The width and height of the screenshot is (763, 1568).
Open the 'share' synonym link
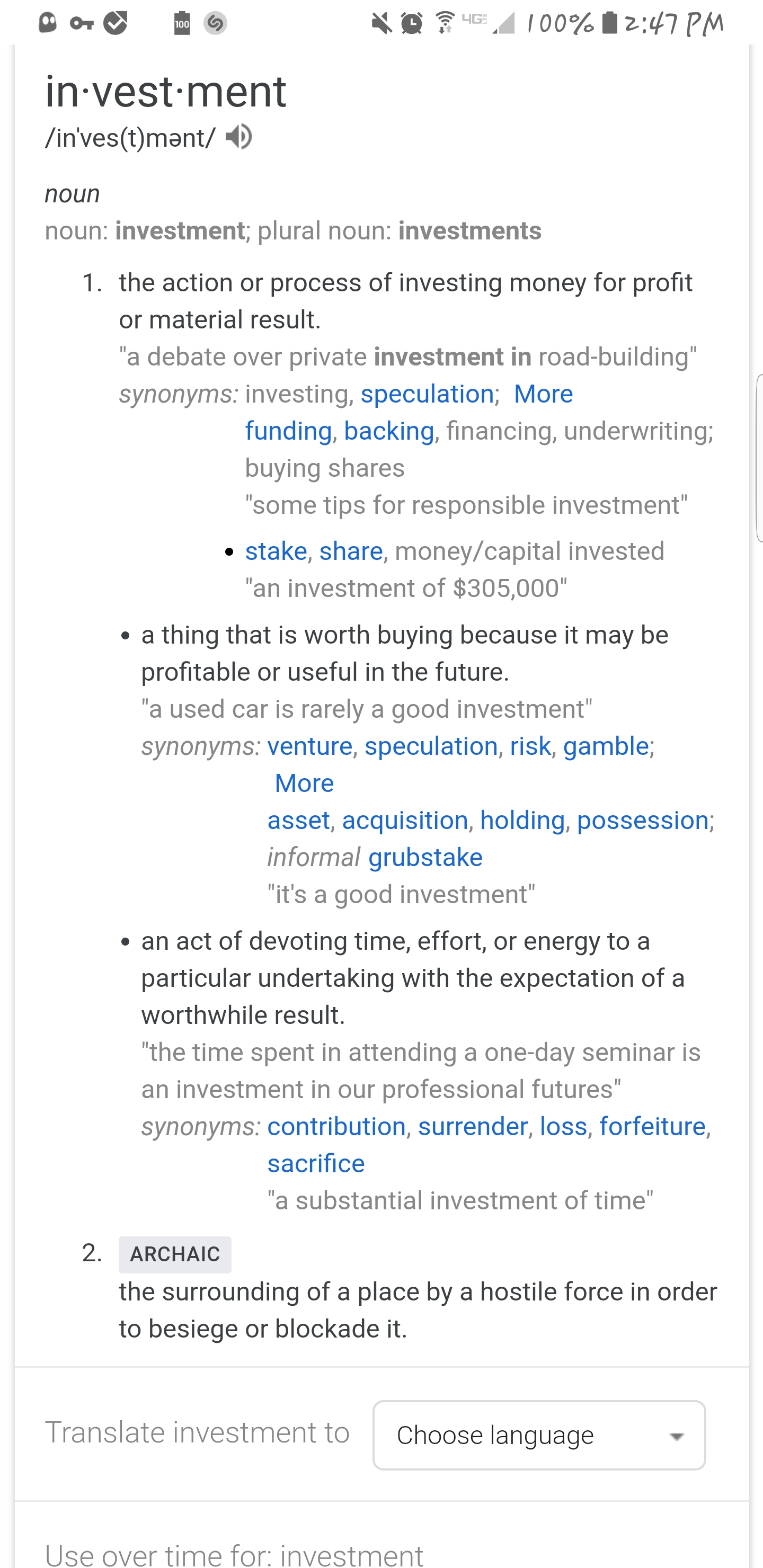tap(351, 551)
